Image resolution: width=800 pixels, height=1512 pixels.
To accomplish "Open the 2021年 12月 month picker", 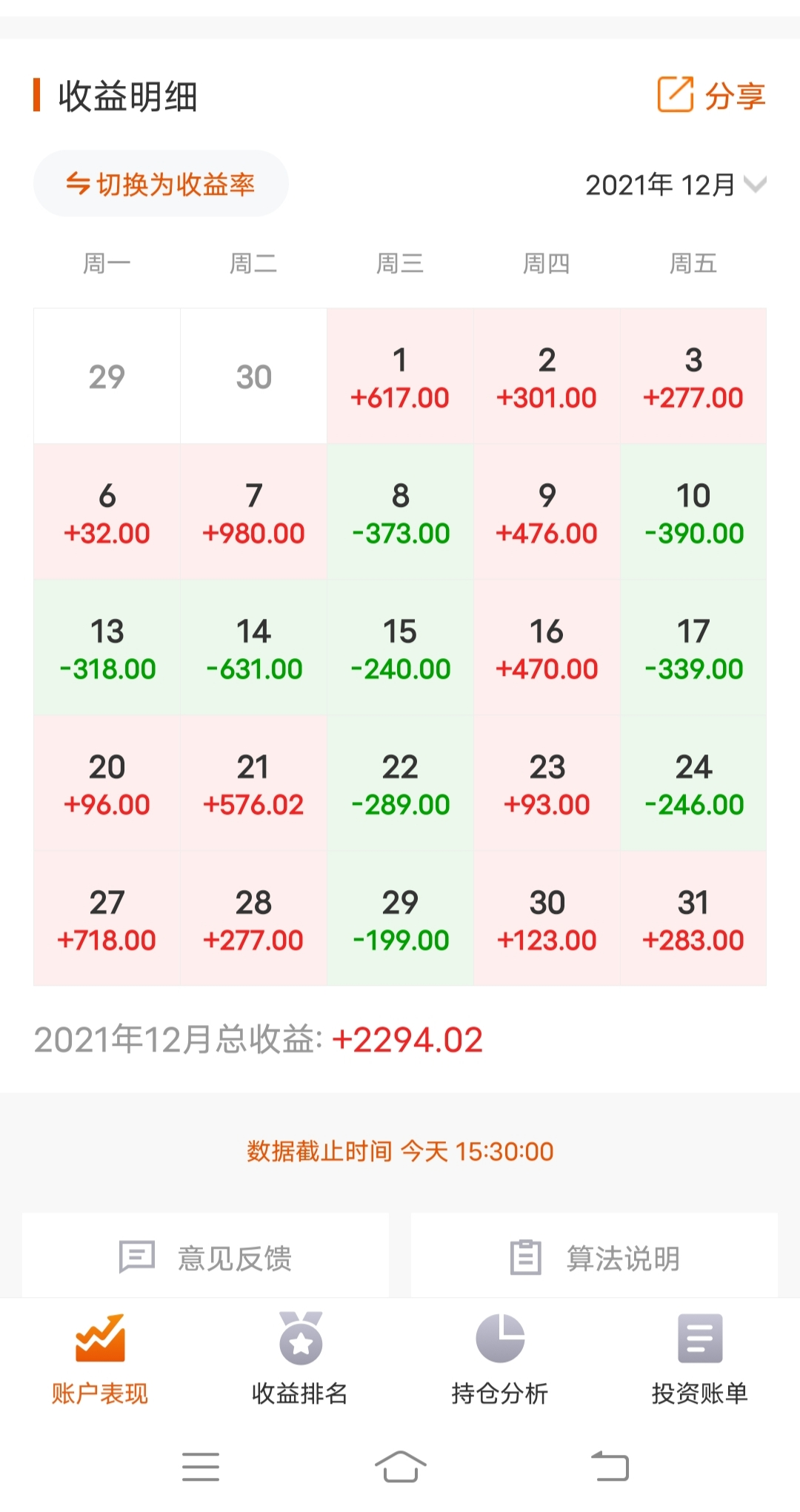I will click(x=675, y=185).
